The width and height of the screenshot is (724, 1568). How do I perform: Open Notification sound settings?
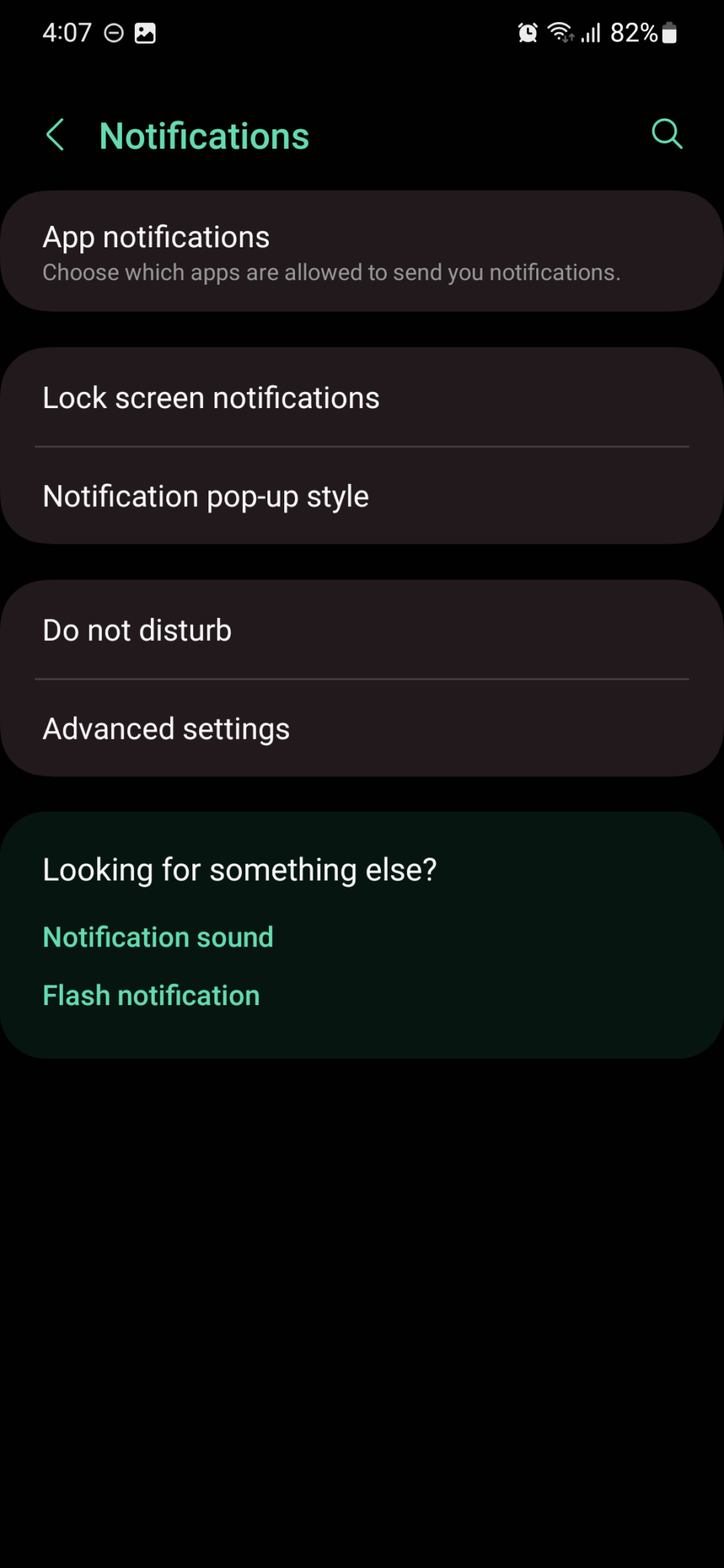158,936
